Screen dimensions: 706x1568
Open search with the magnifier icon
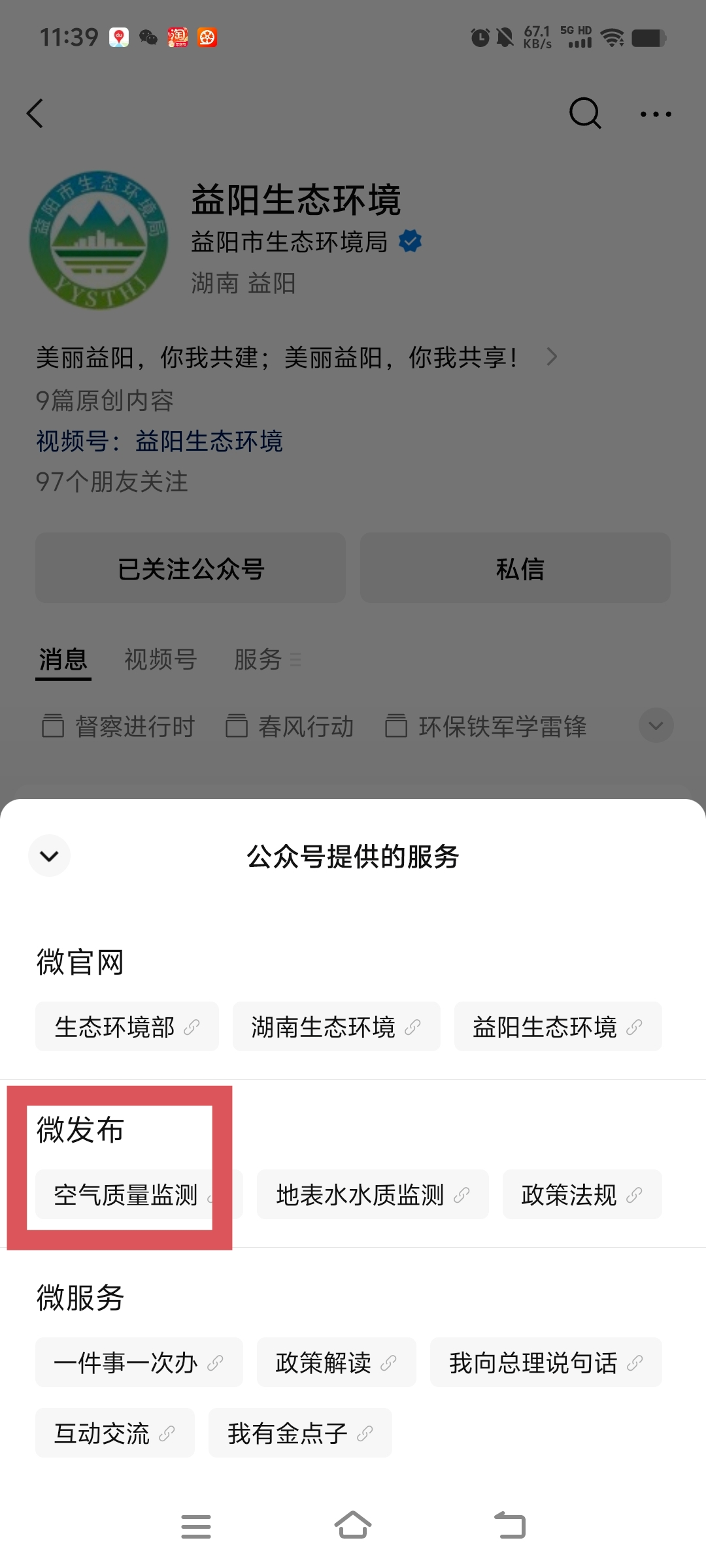(585, 113)
